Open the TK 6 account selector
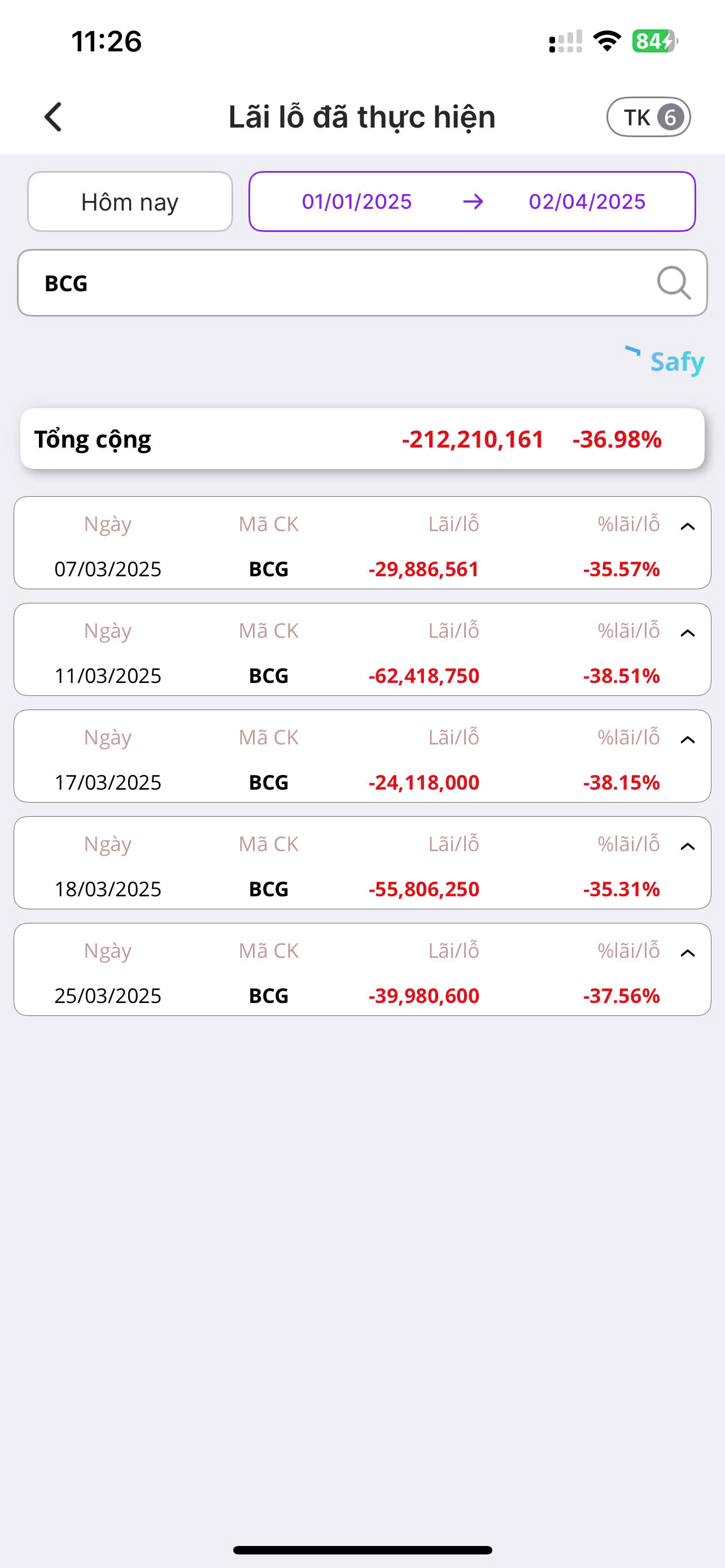This screenshot has height=1568, width=725. (648, 117)
